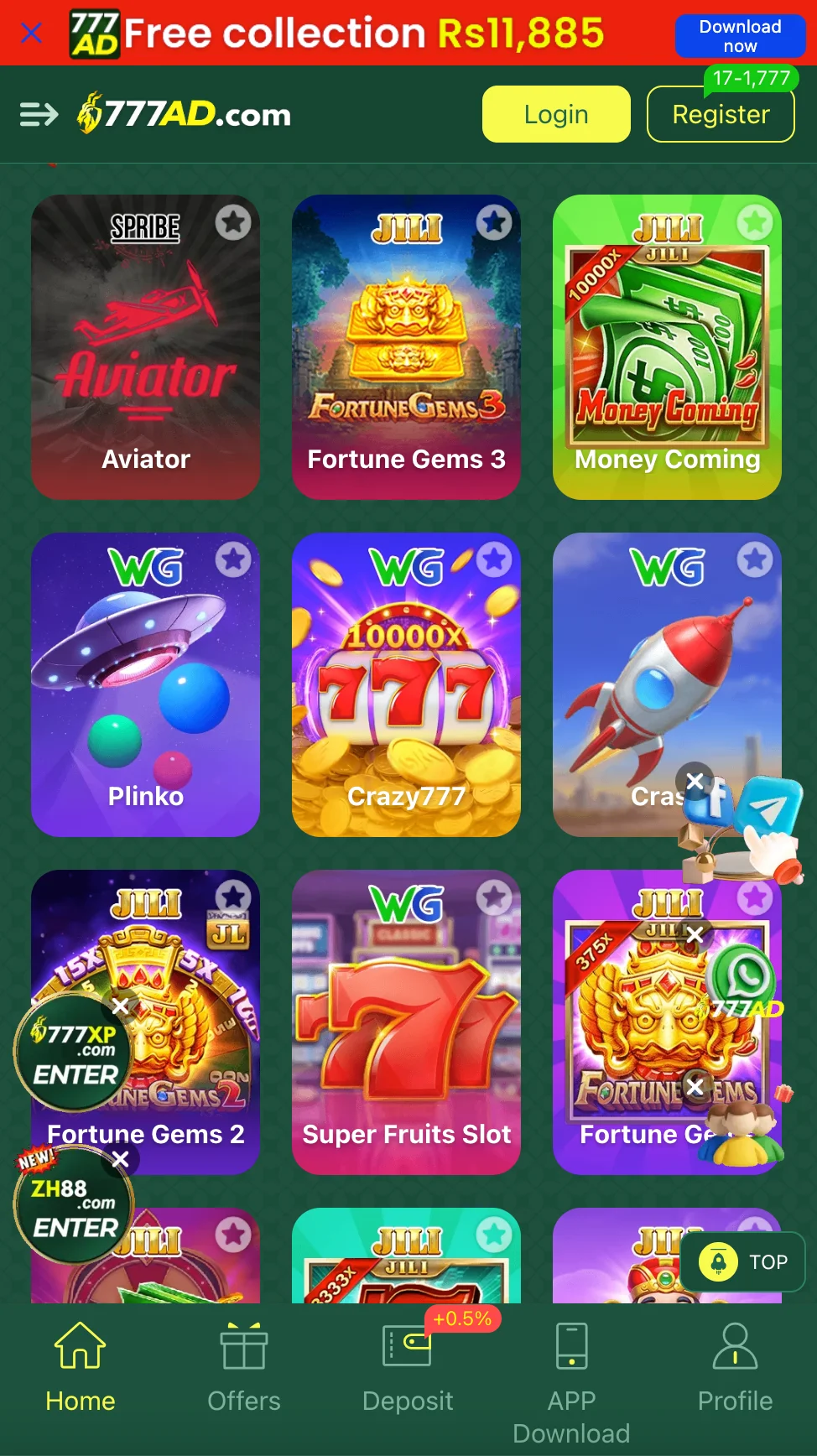Screen dimensions: 817x1456
Task: Open the floating WhatsApp contact icon
Action: pos(742,975)
